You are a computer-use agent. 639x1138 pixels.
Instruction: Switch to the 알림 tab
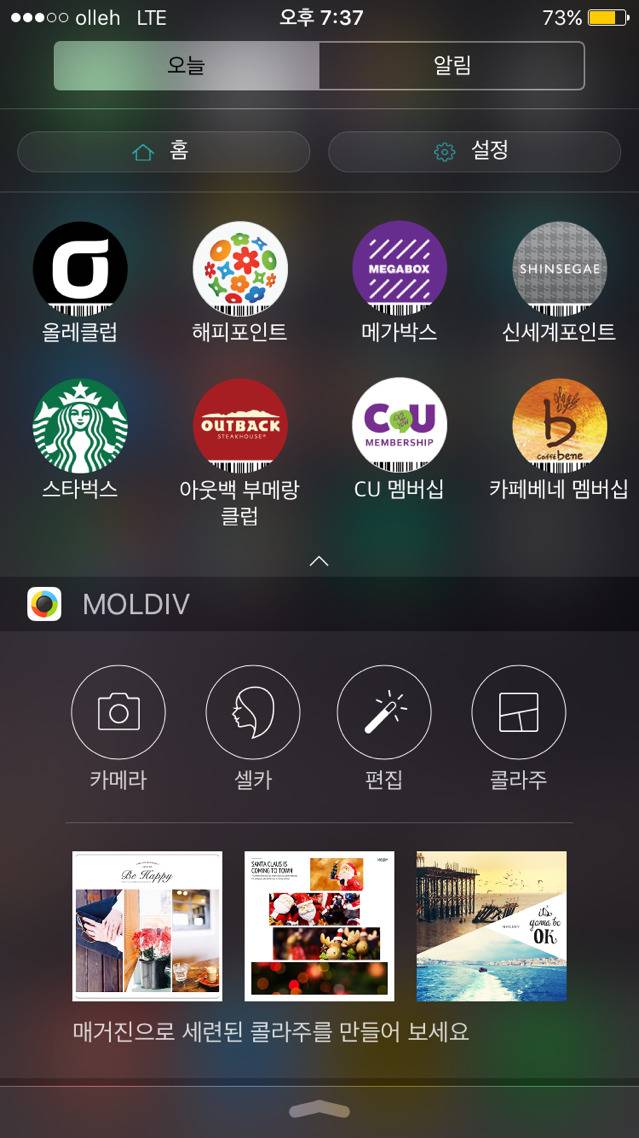tap(451, 66)
